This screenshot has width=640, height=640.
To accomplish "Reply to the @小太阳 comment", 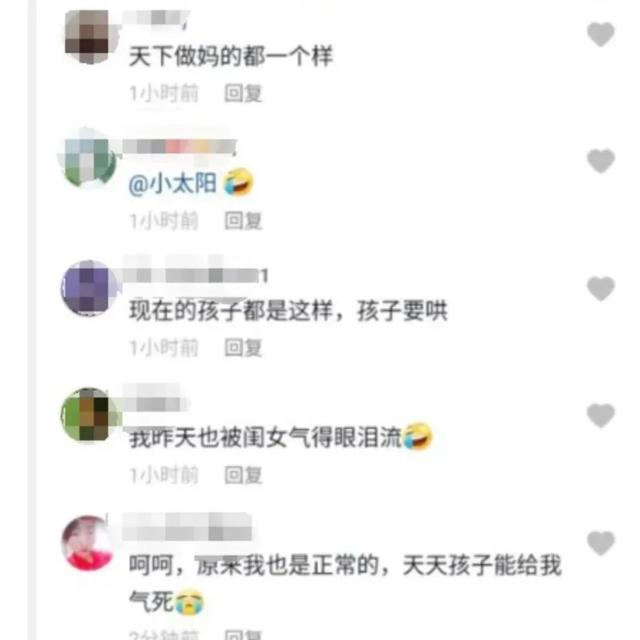I will tap(243, 220).
